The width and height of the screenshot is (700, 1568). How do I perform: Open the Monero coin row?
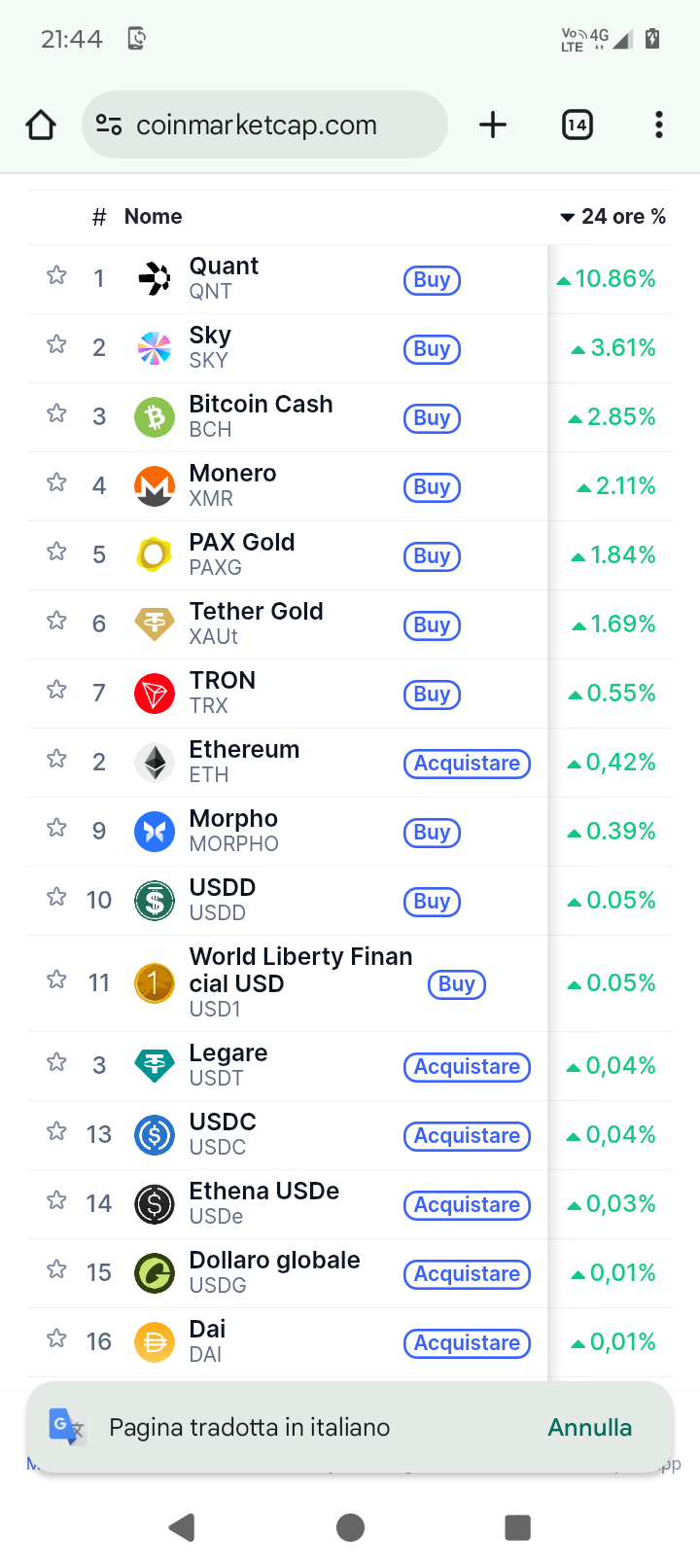click(x=233, y=485)
